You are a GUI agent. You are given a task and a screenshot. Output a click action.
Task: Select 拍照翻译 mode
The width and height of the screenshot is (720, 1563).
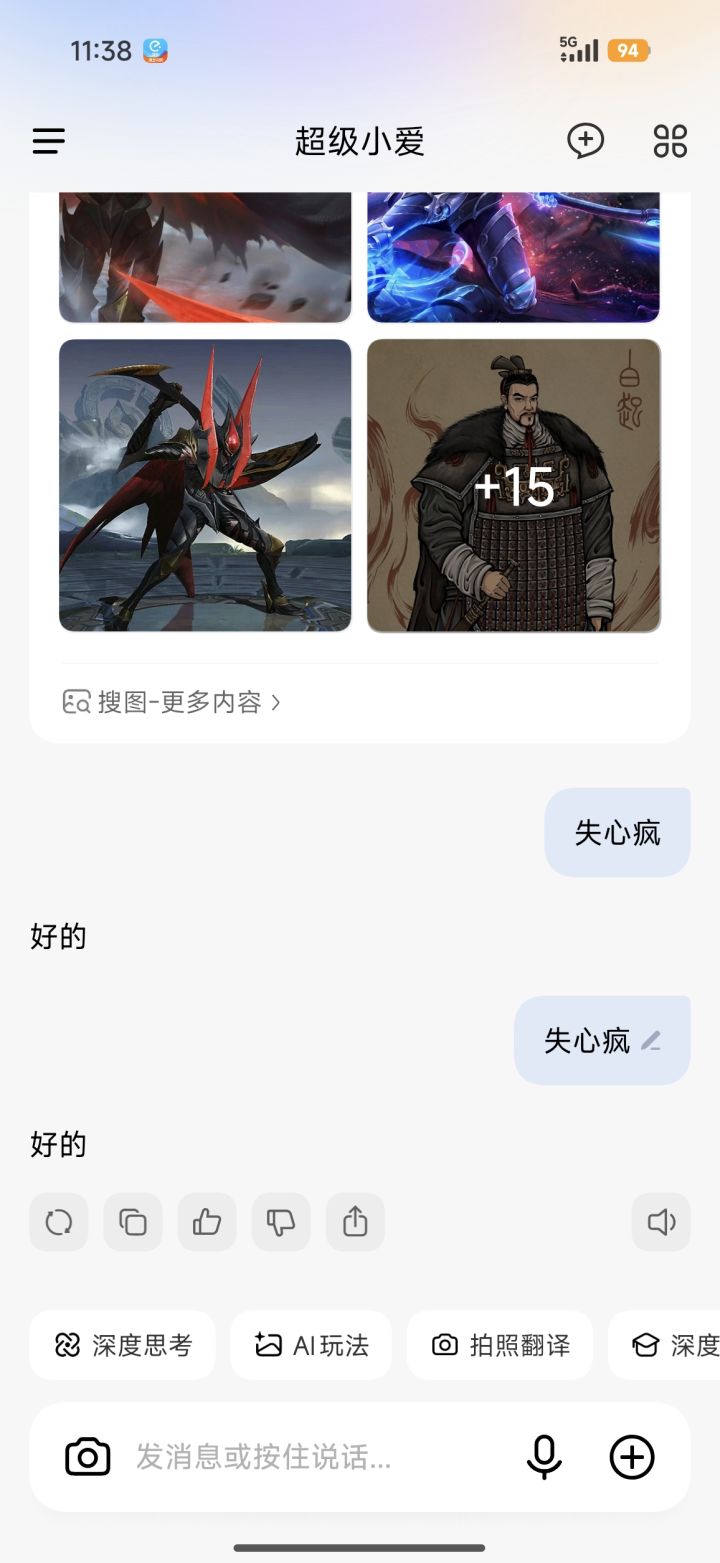[499, 1345]
